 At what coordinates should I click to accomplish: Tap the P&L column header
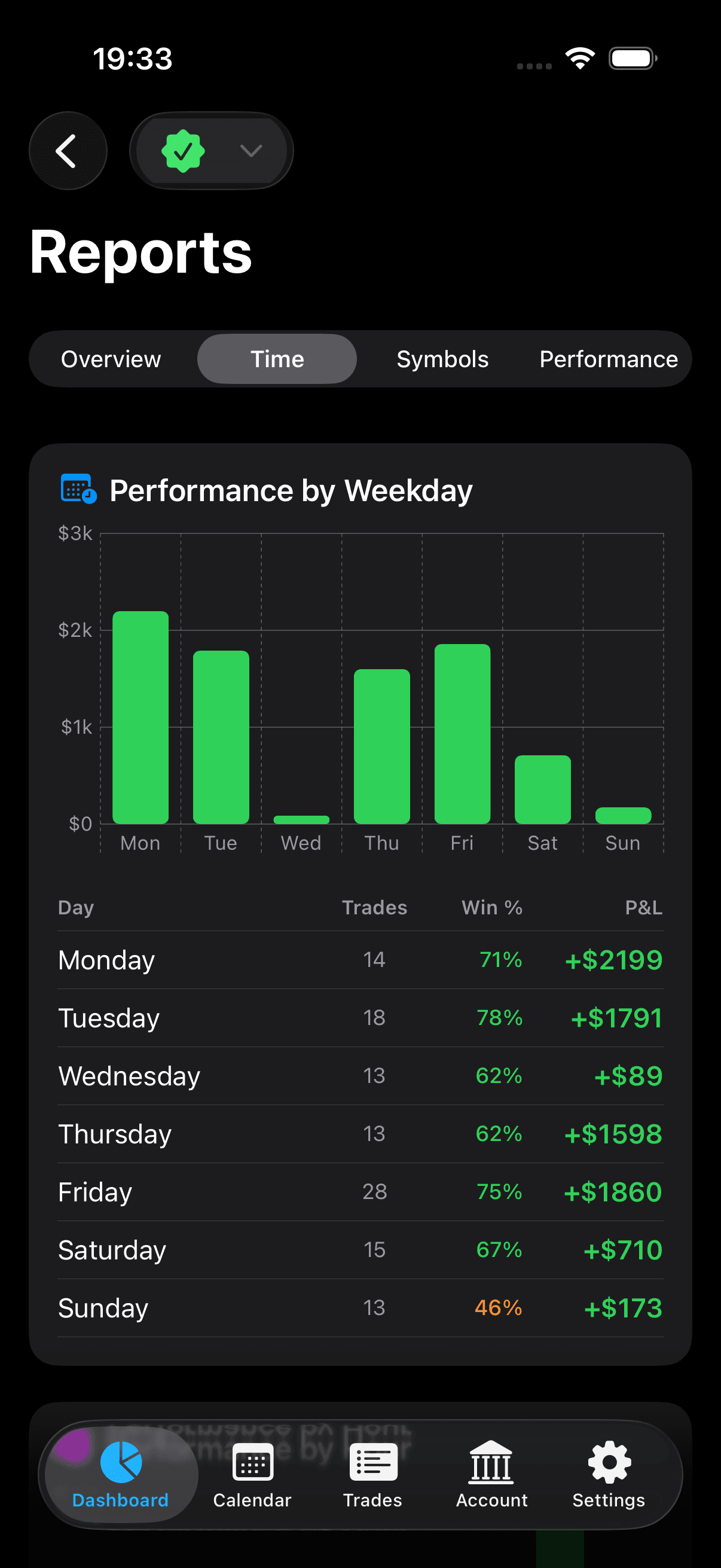(643, 908)
